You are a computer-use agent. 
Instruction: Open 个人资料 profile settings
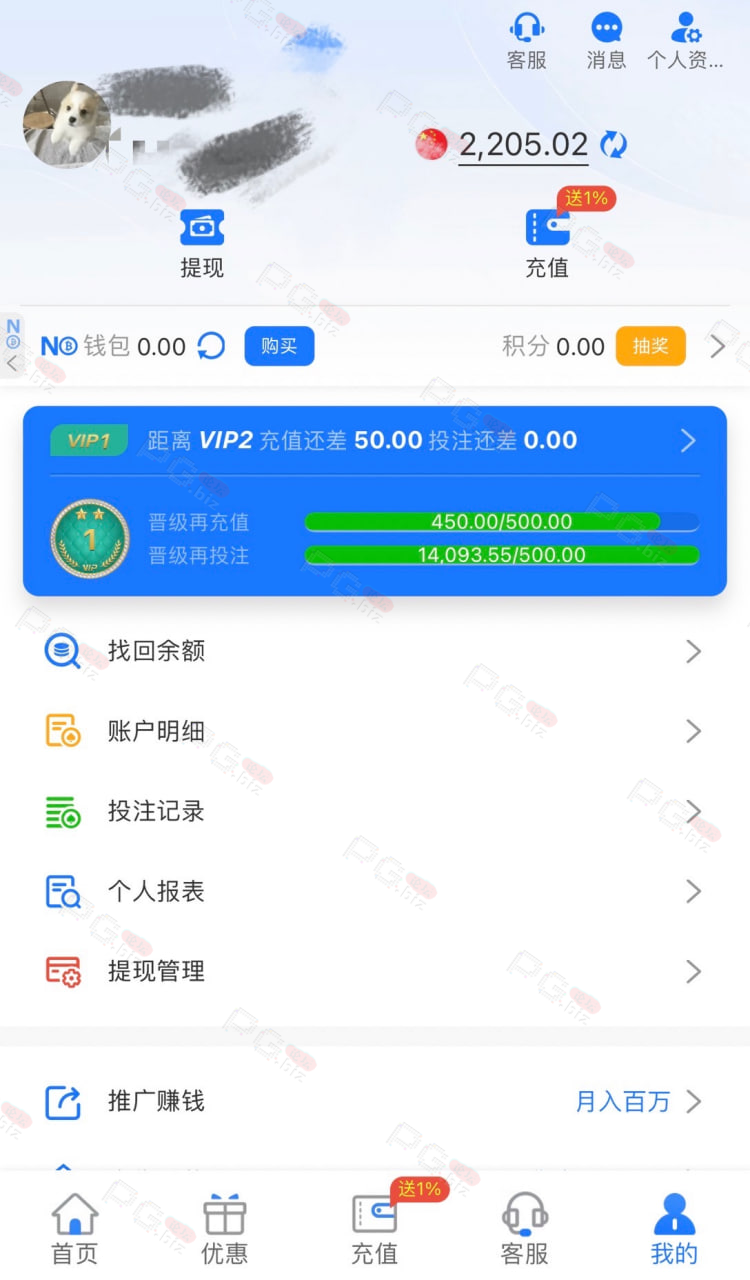coord(685,41)
